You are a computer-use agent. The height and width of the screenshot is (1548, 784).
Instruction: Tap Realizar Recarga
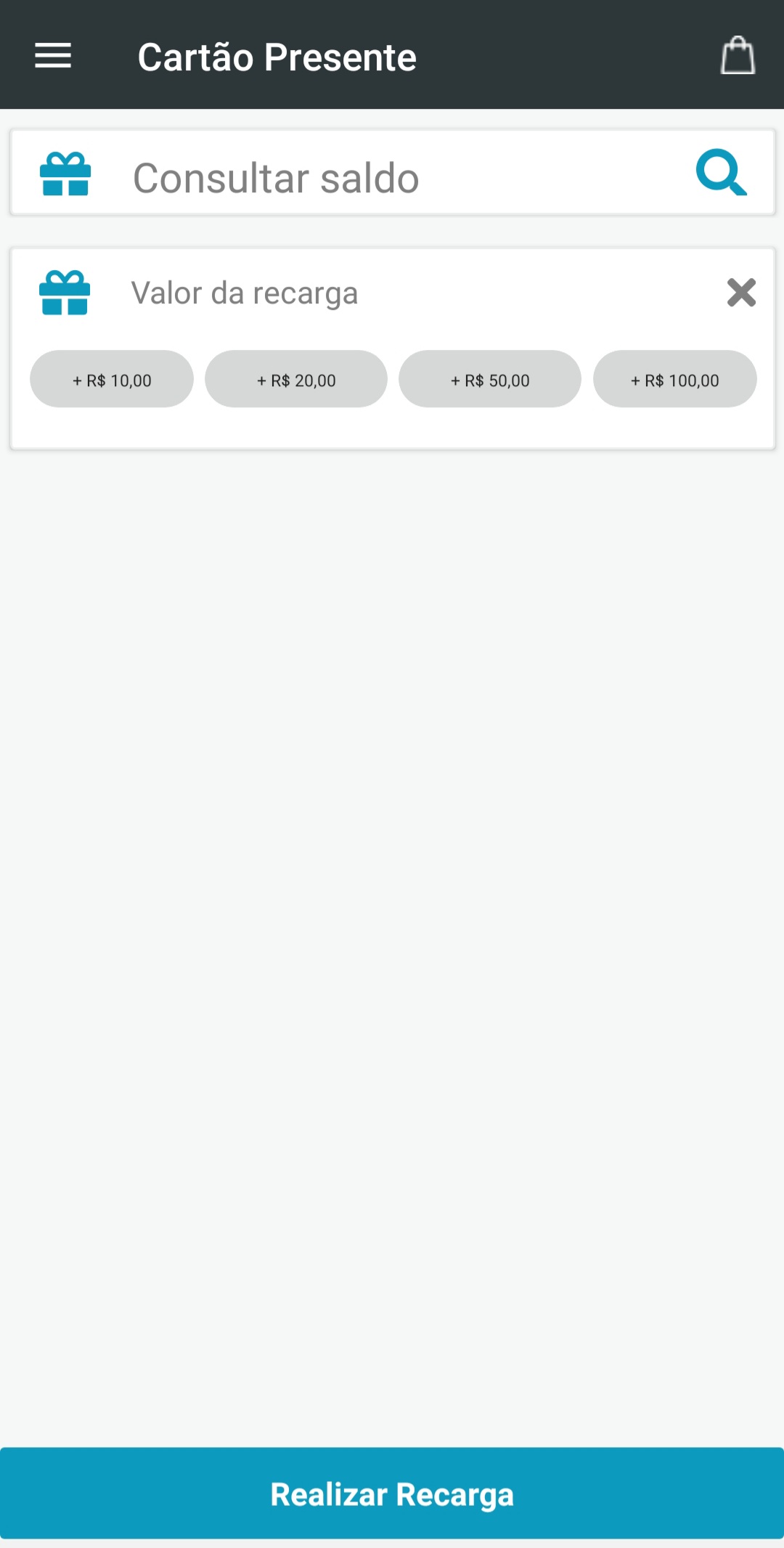point(392,1494)
